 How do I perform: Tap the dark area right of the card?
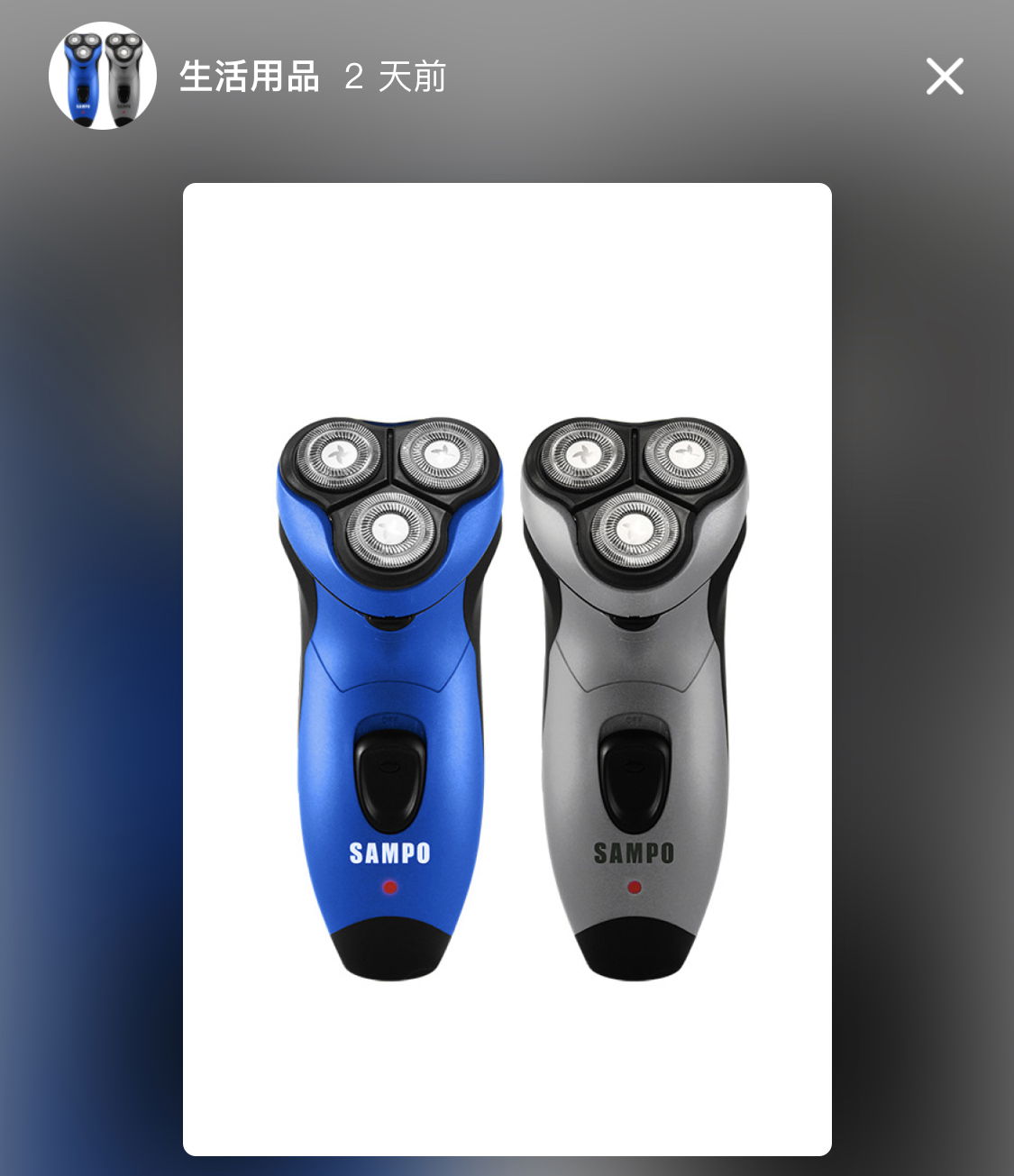[x=928, y=631]
